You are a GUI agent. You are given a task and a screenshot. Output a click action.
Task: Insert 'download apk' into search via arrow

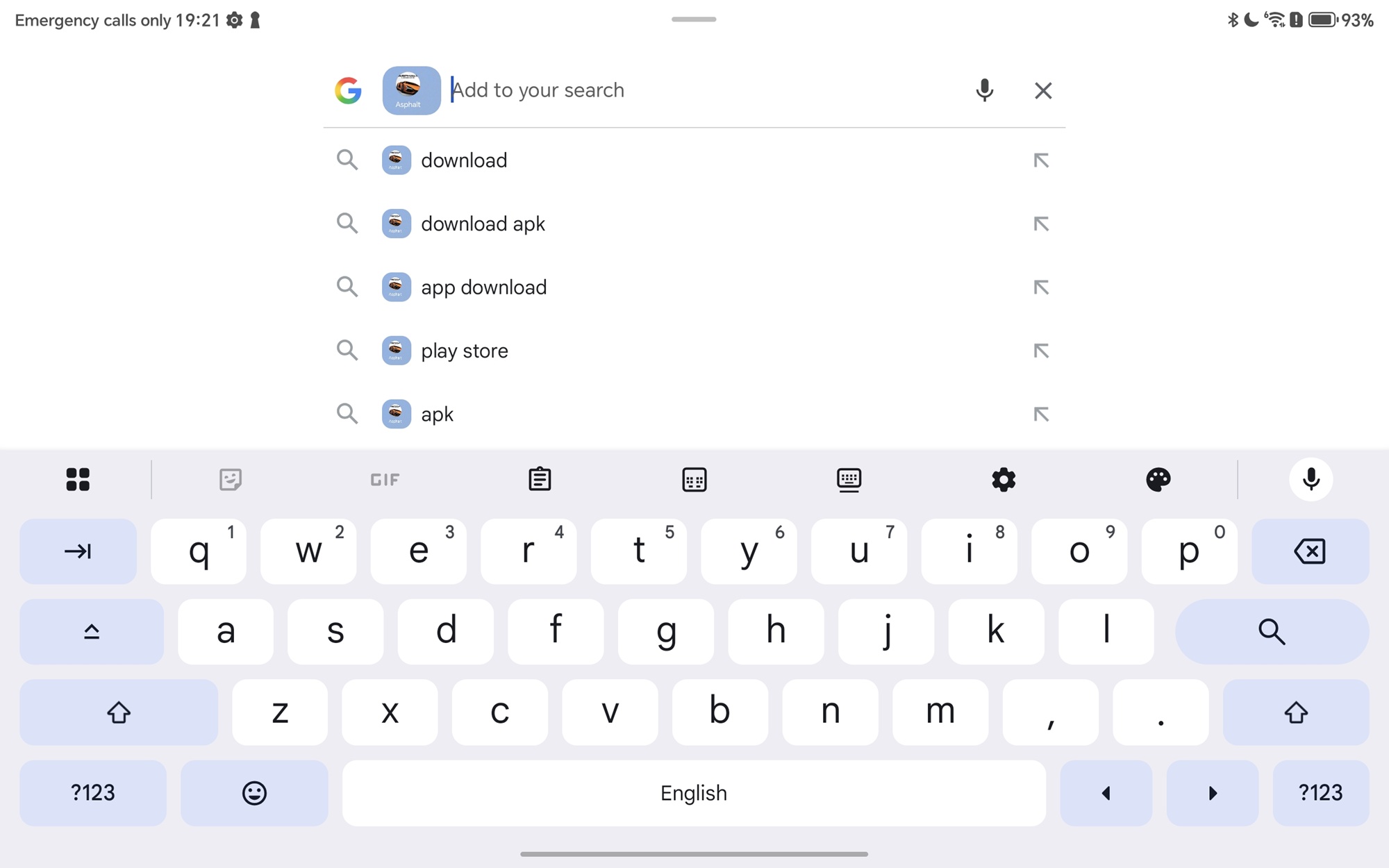[x=1040, y=224]
